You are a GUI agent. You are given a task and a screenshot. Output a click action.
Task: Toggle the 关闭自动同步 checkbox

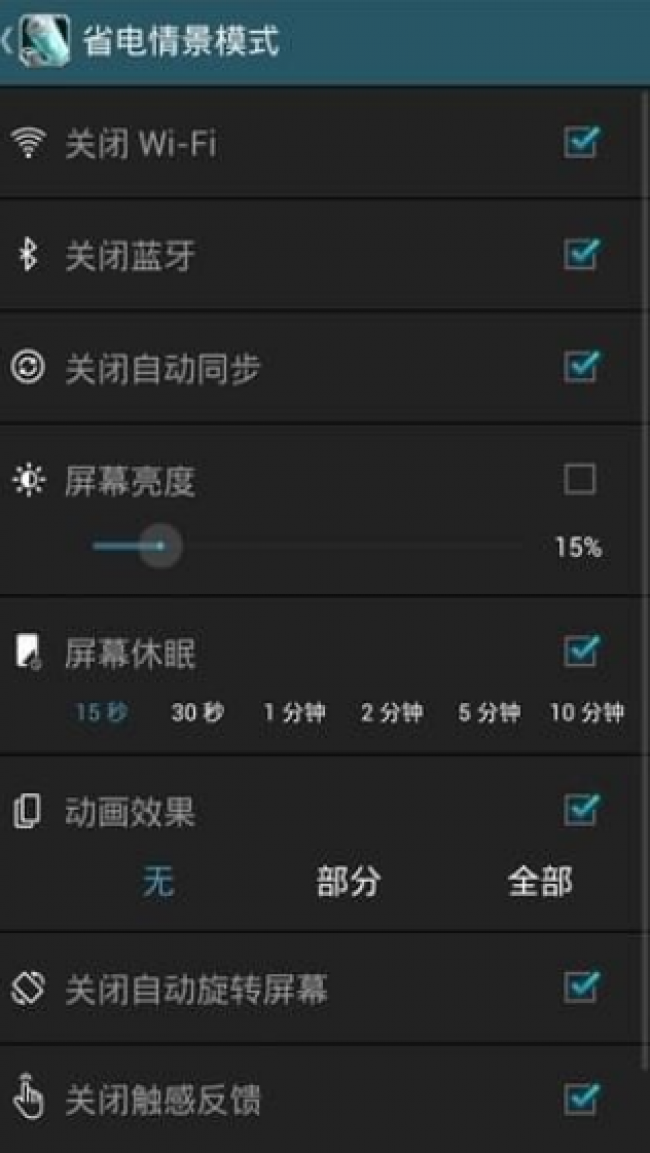(x=580, y=367)
